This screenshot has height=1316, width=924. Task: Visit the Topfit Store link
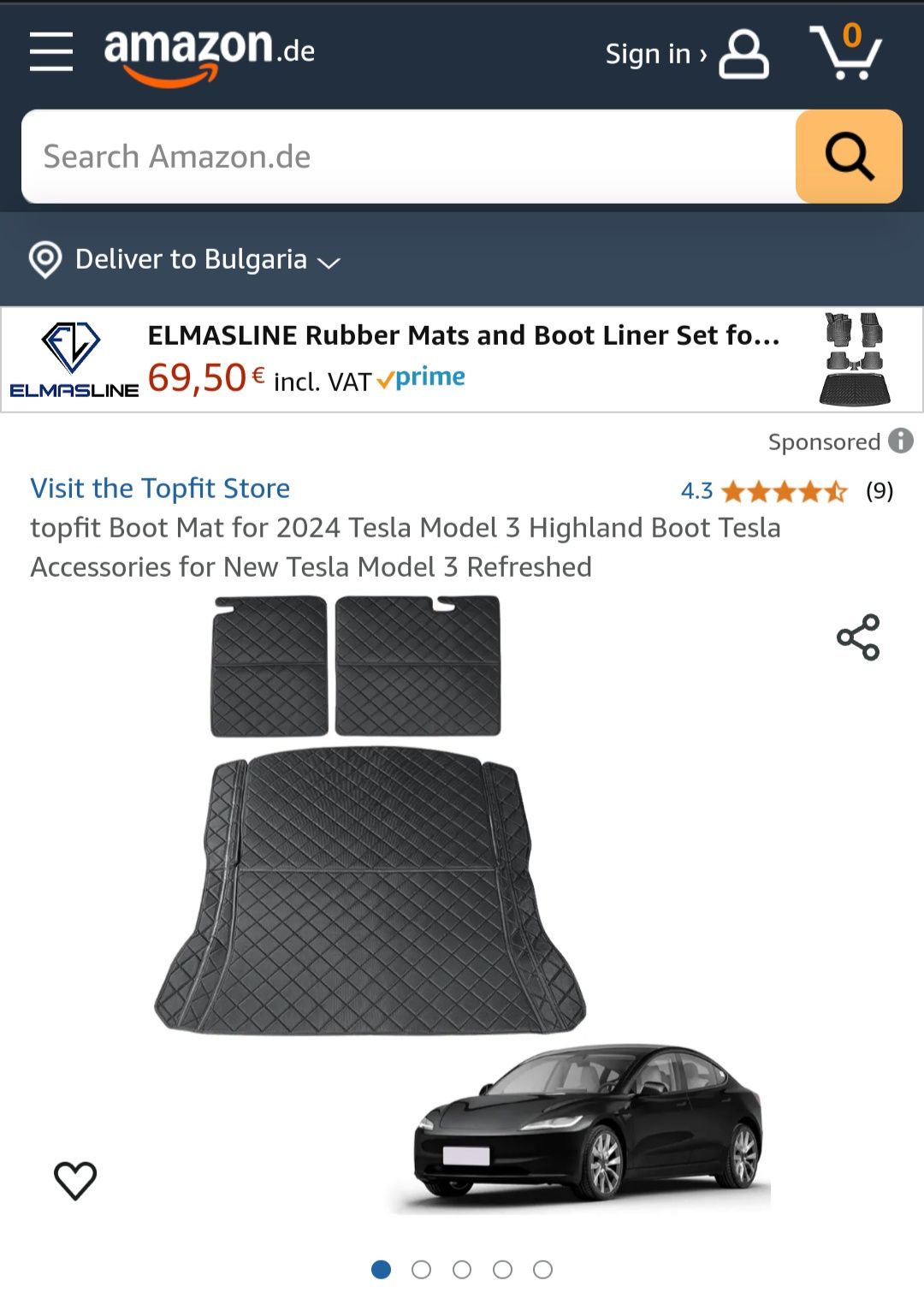(160, 488)
